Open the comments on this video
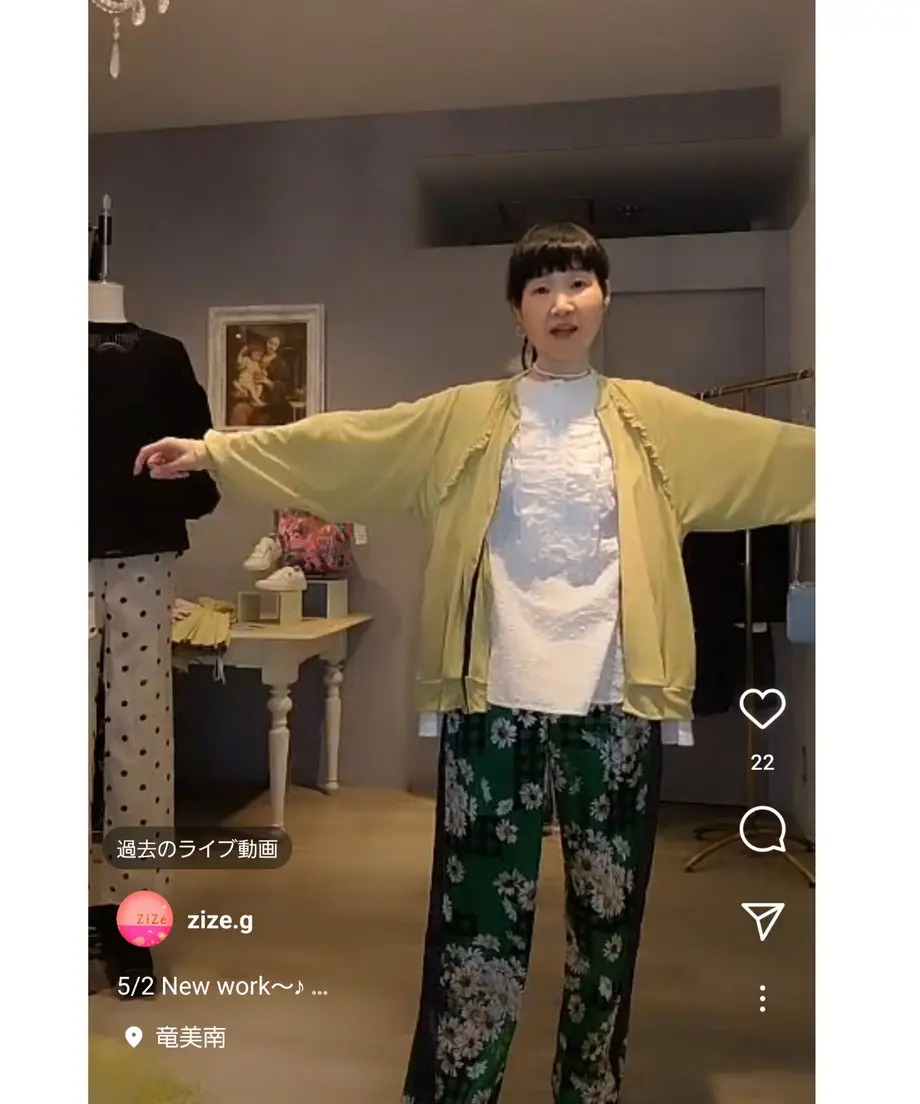 (x=762, y=830)
